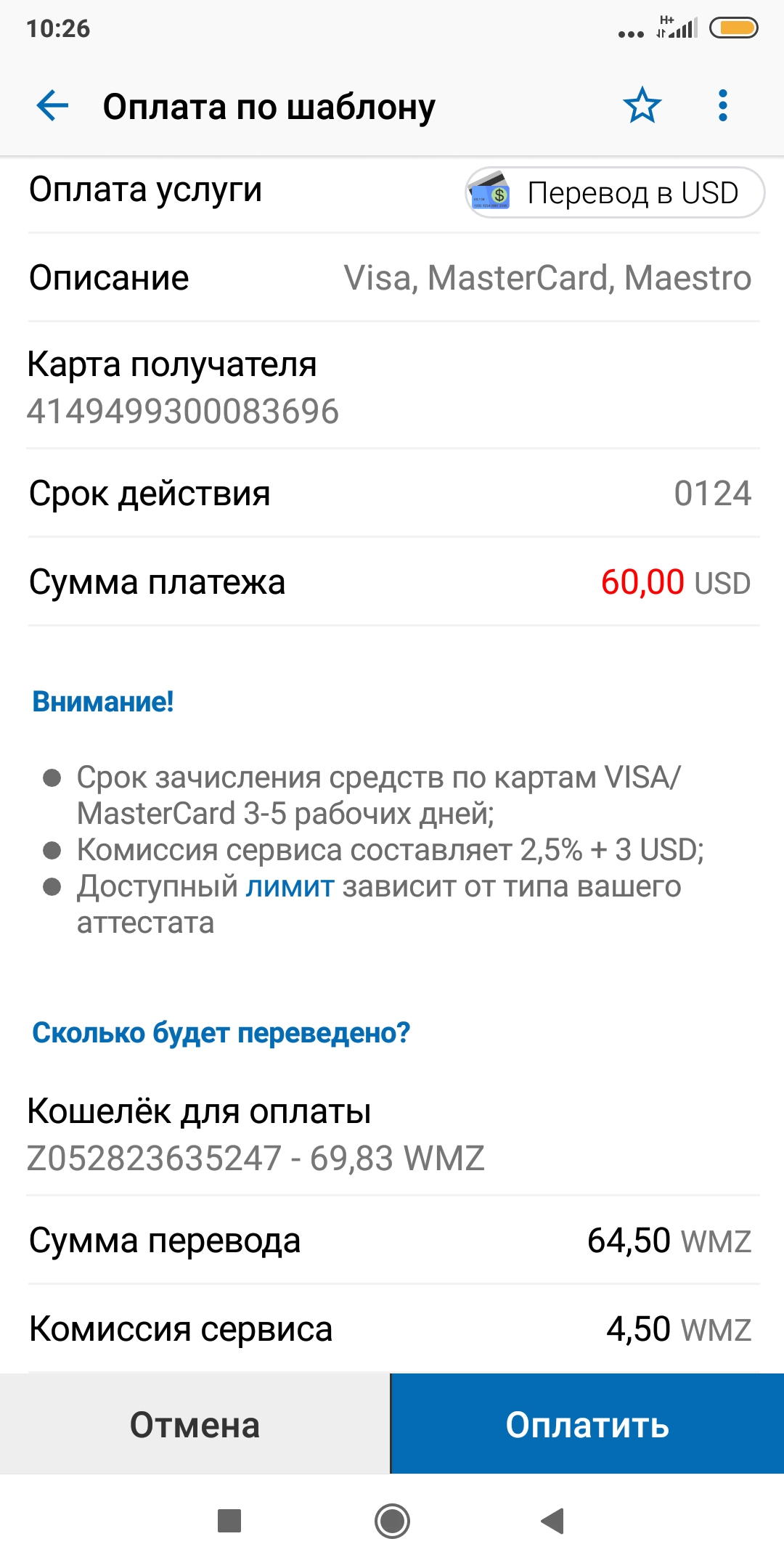Tap the Перевод в USD service chip
The height and width of the screenshot is (1568, 784).
pyautogui.click(x=614, y=193)
